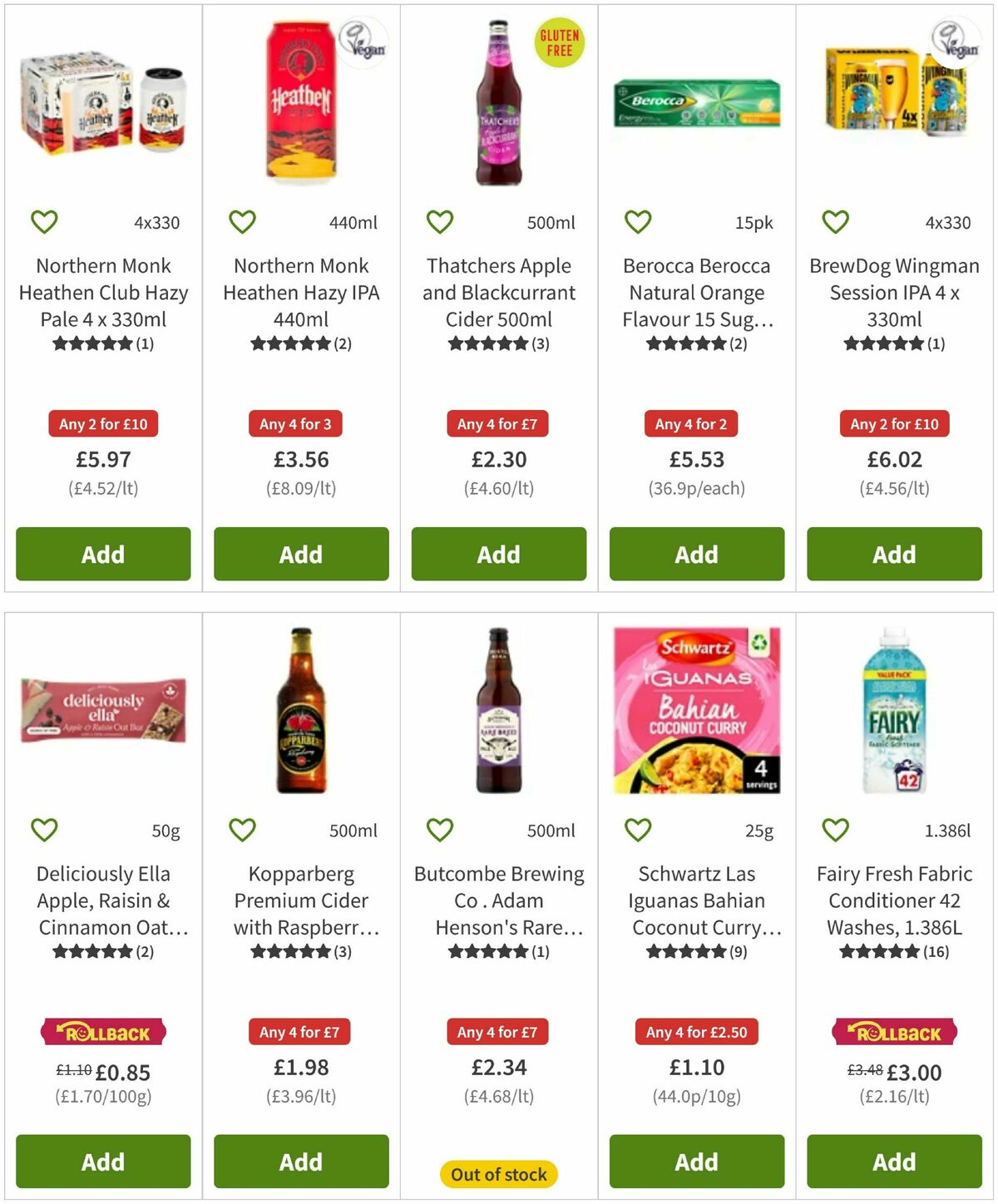Click the Vegan badge on Northern Monk Heathen Hazy IPA
The height and width of the screenshot is (1204, 998).
click(361, 47)
